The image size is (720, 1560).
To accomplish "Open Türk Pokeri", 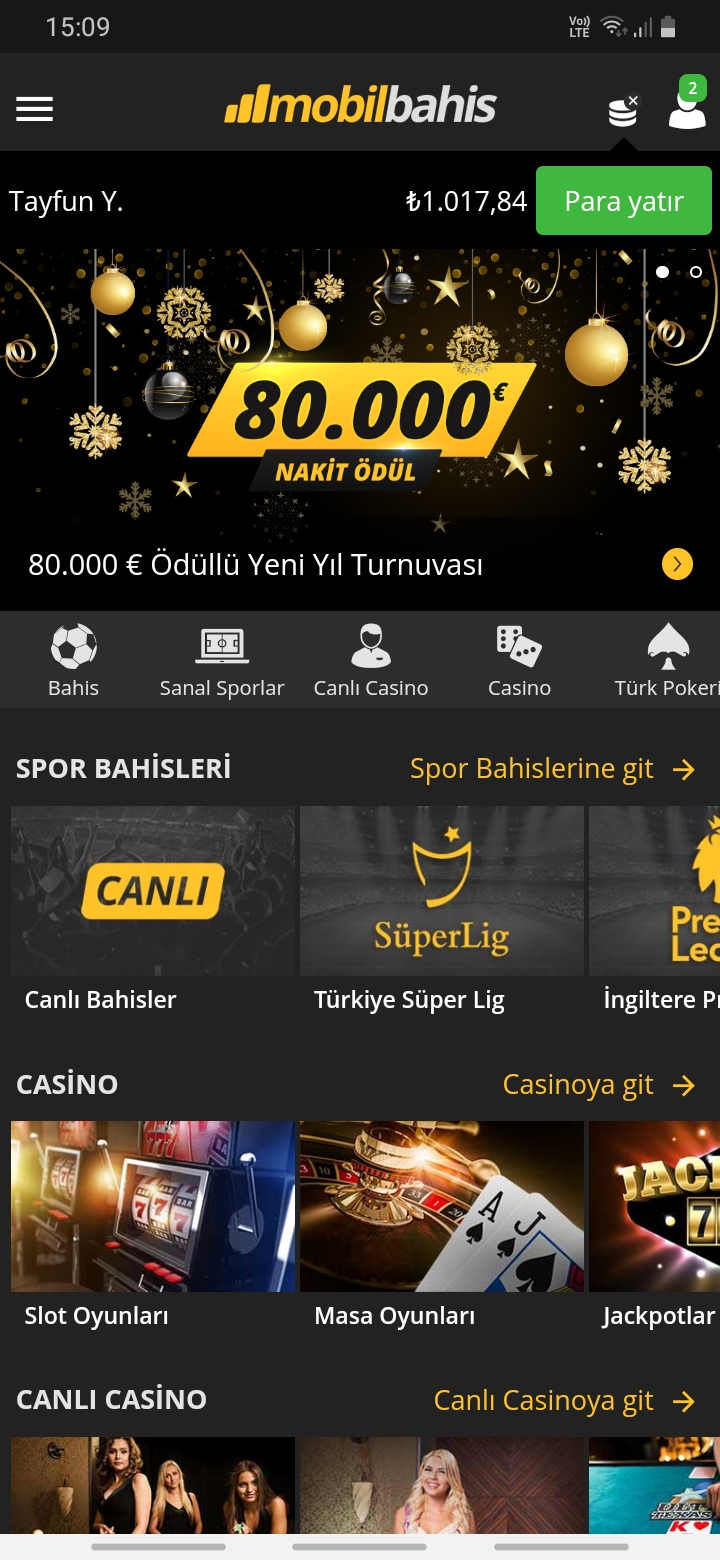I will pyautogui.click(x=666, y=660).
